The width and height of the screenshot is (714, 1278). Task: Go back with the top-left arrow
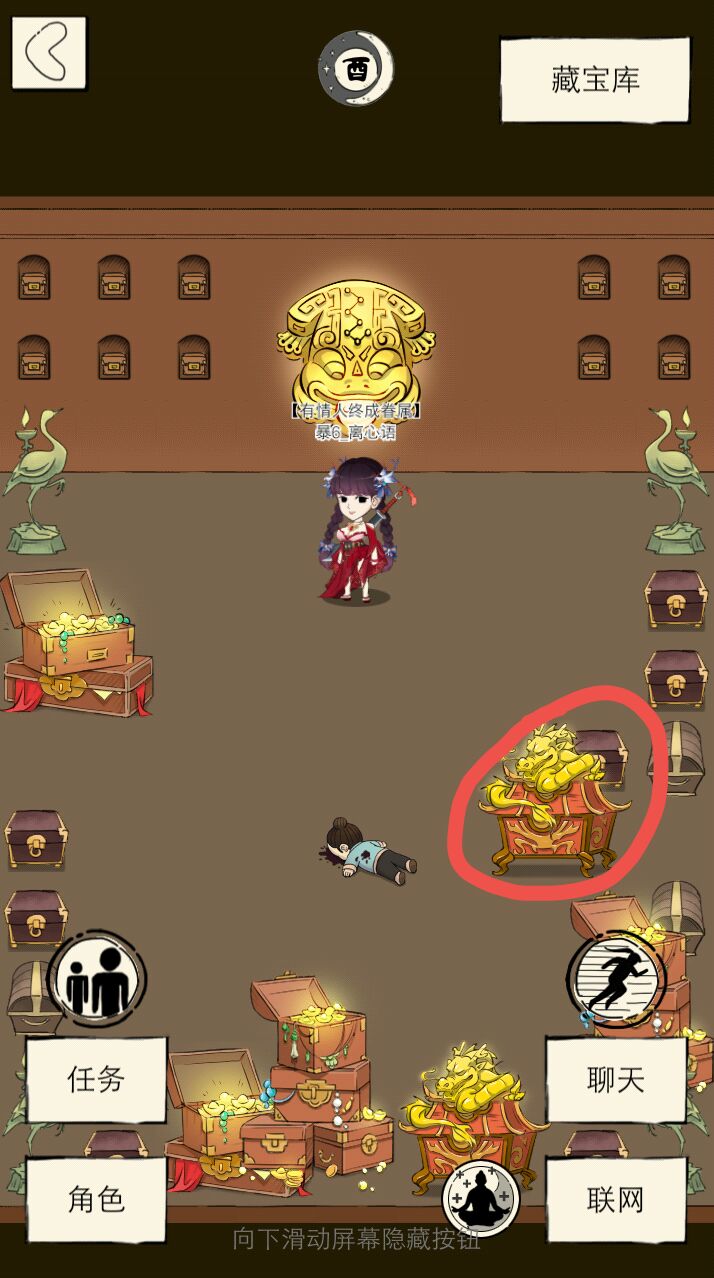click(x=49, y=53)
